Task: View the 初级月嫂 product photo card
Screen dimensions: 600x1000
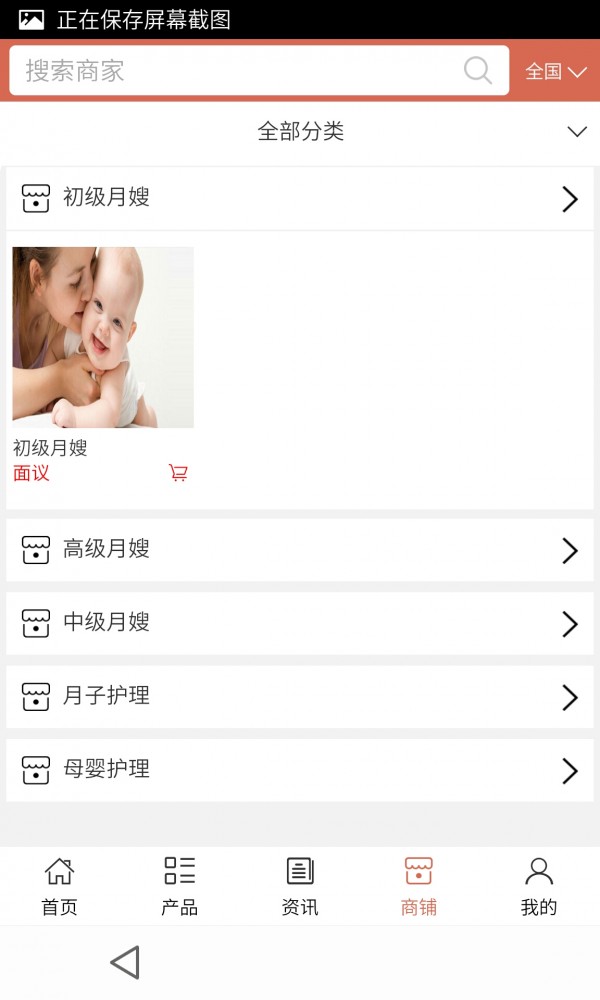Action: coord(103,337)
